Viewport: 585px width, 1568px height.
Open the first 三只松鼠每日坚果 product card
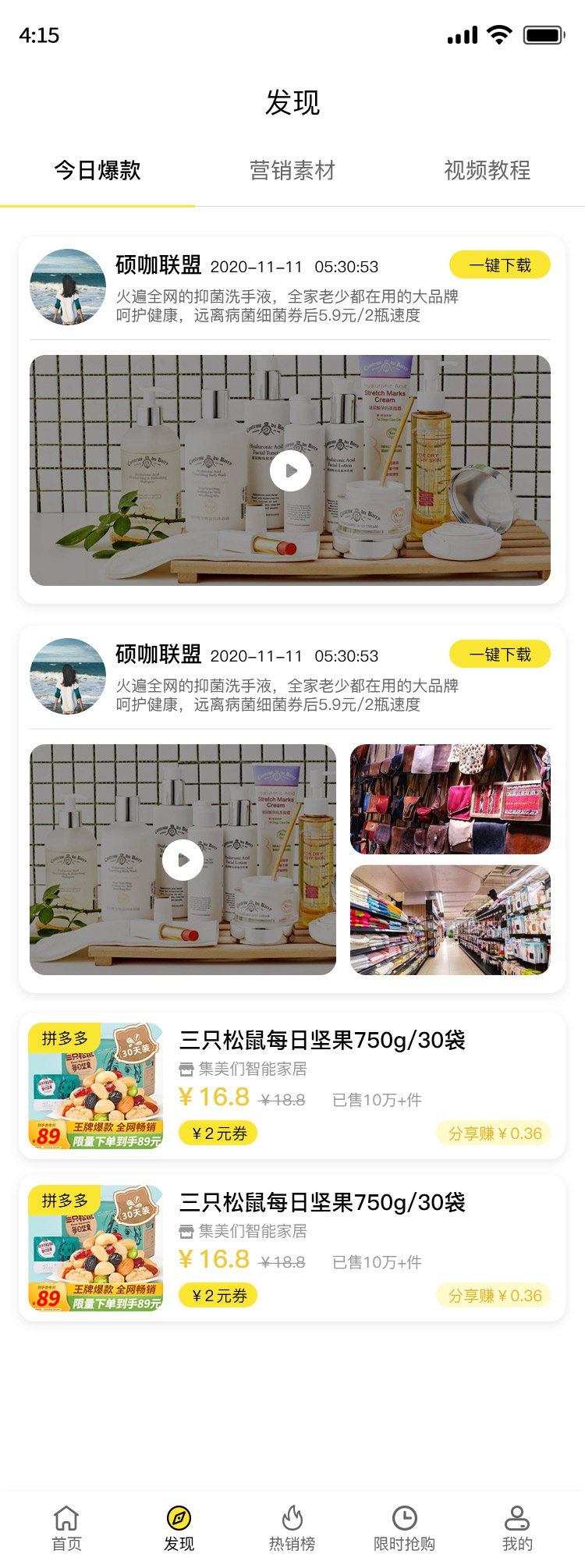321,1041
